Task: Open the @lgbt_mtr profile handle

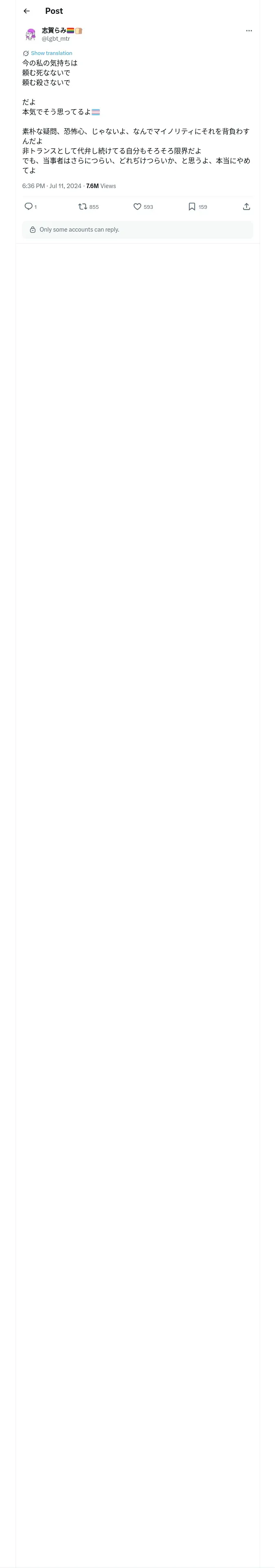Action: coord(55,39)
